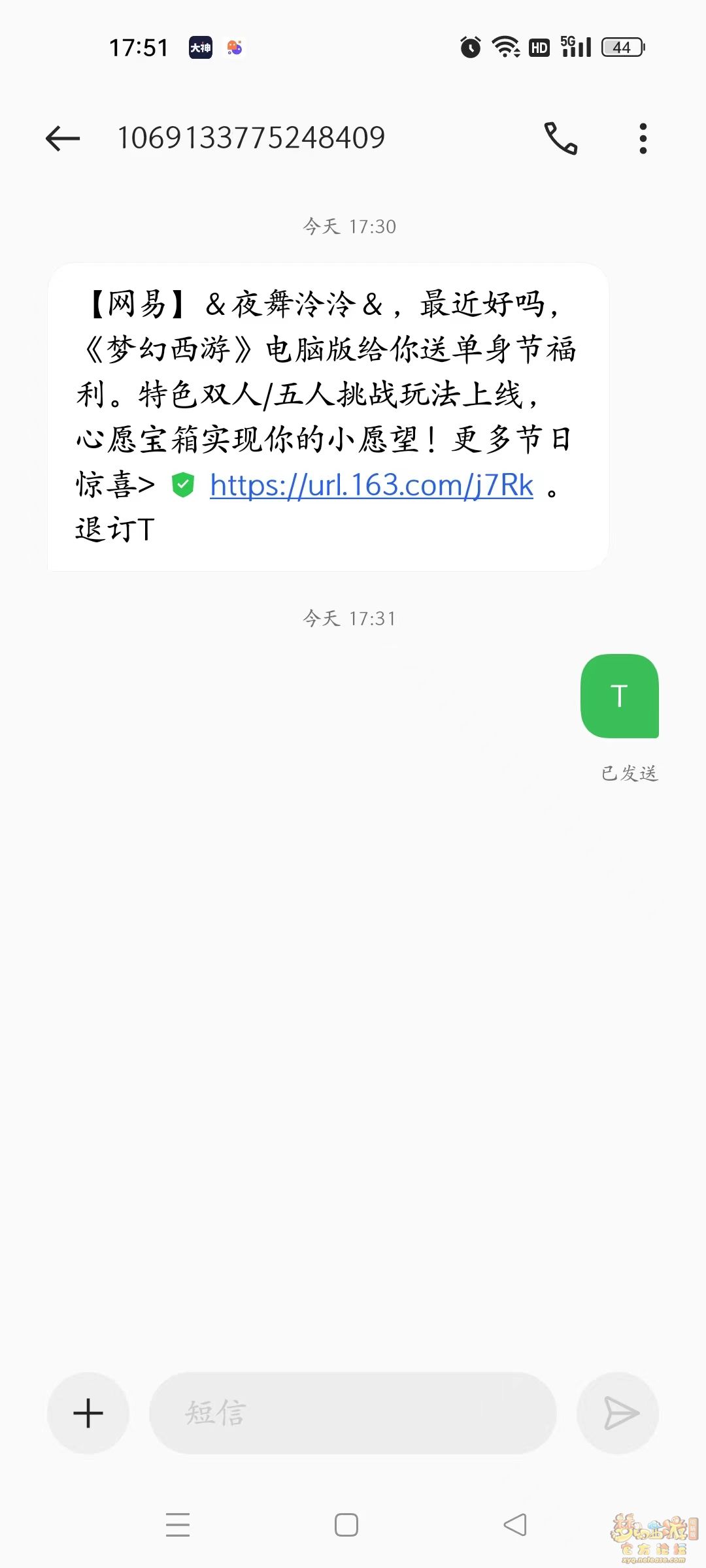Go to home screen via navigation bar

click(346, 1524)
